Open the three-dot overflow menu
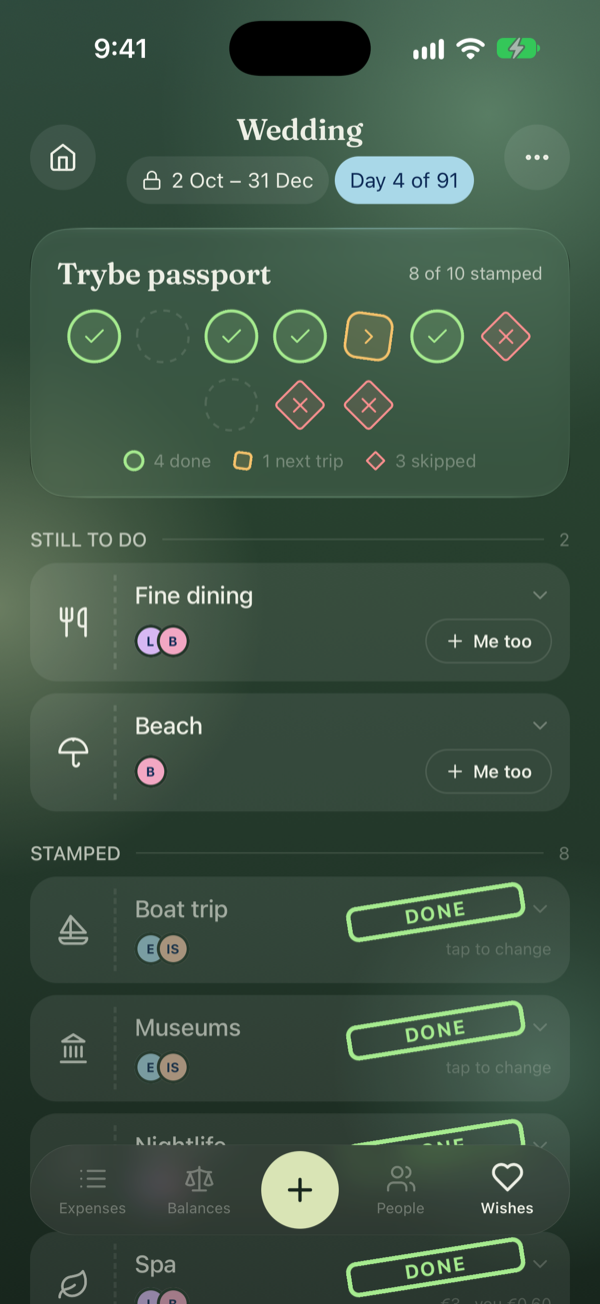Screen dimensions: 600x1304 pos(537,158)
